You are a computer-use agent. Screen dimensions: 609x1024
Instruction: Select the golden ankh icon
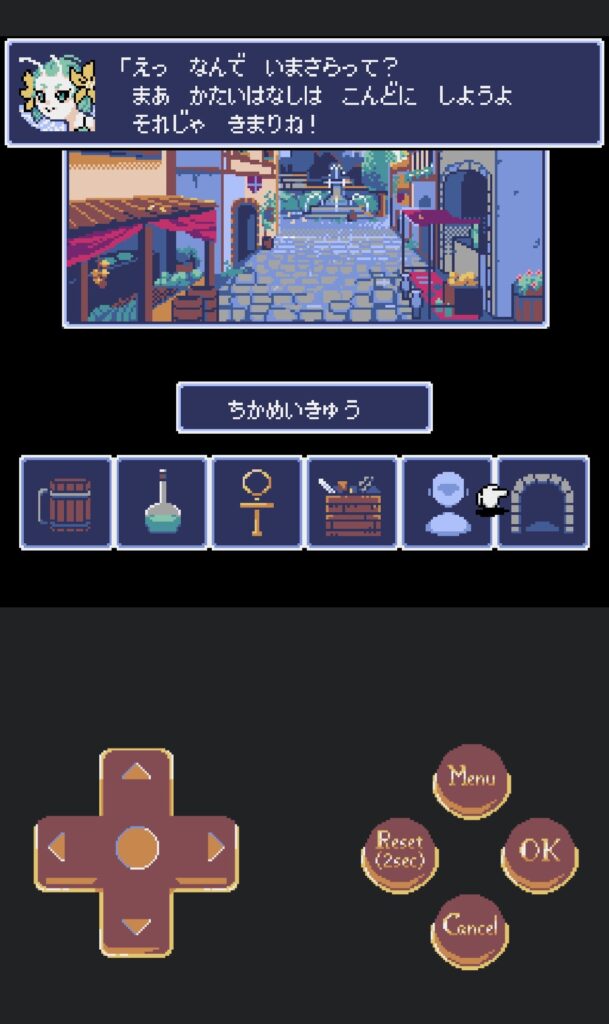pos(257,503)
